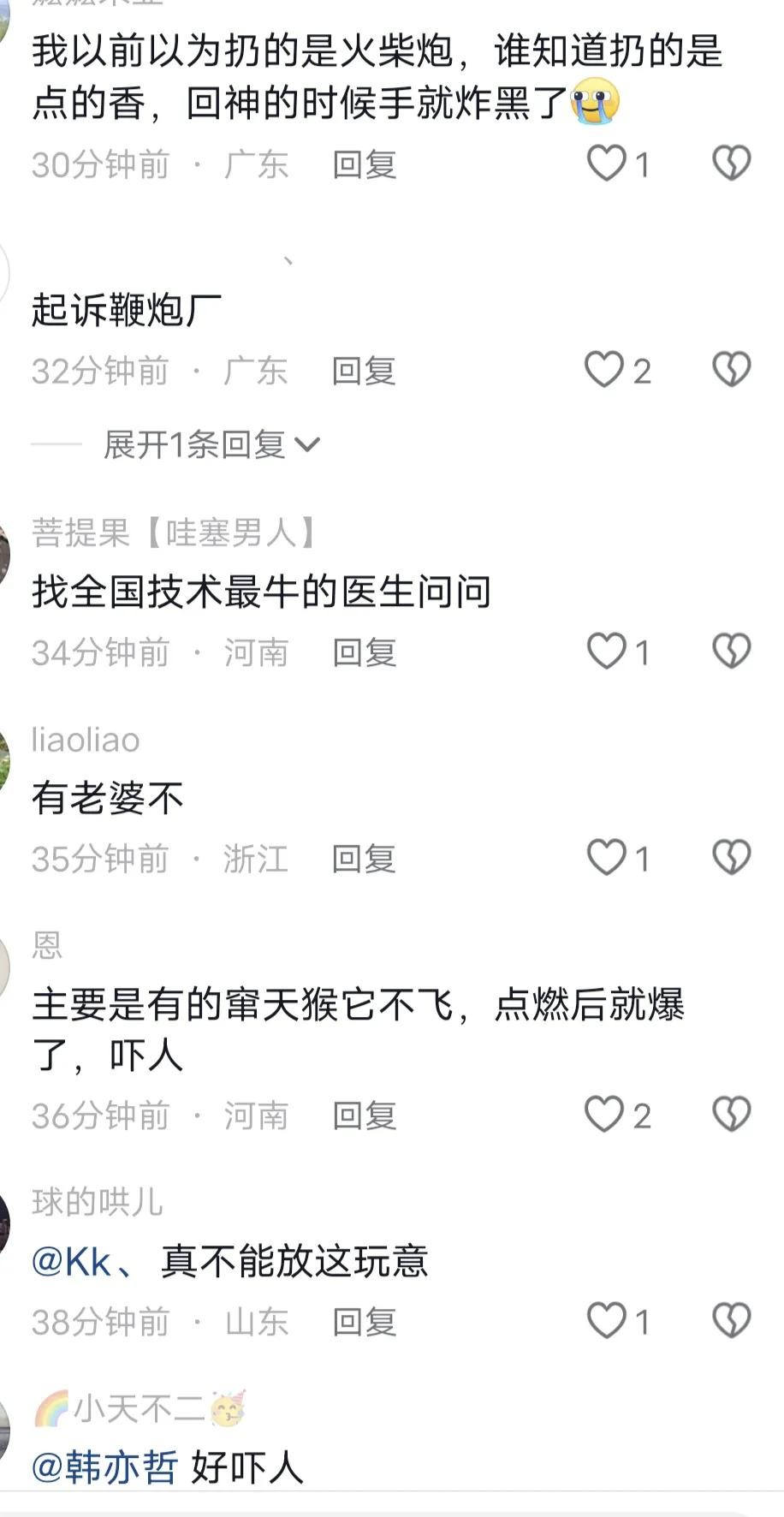Like liaoliao's 有老婆不 comment
The width and height of the screenshot is (784, 1517).
[x=607, y=858]
